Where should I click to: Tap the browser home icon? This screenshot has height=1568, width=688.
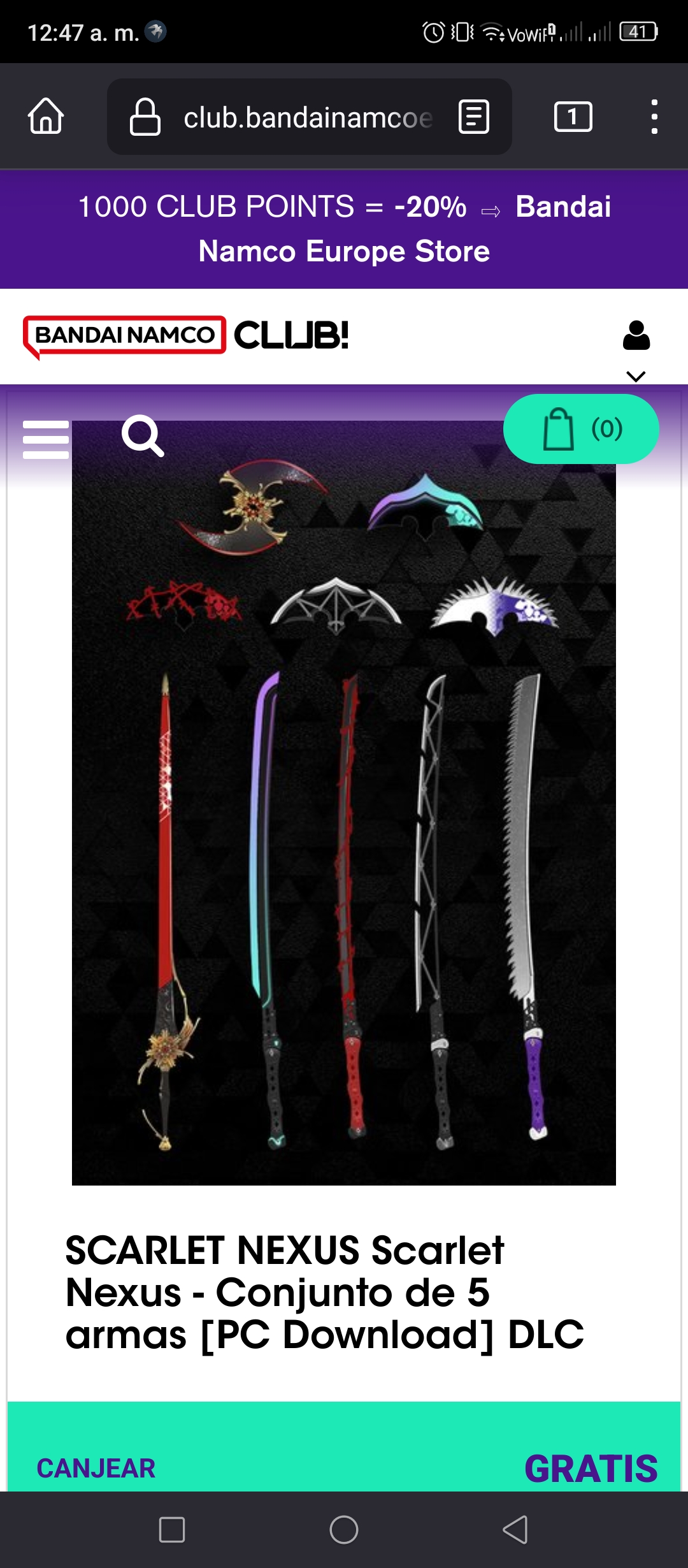point(46,117)
